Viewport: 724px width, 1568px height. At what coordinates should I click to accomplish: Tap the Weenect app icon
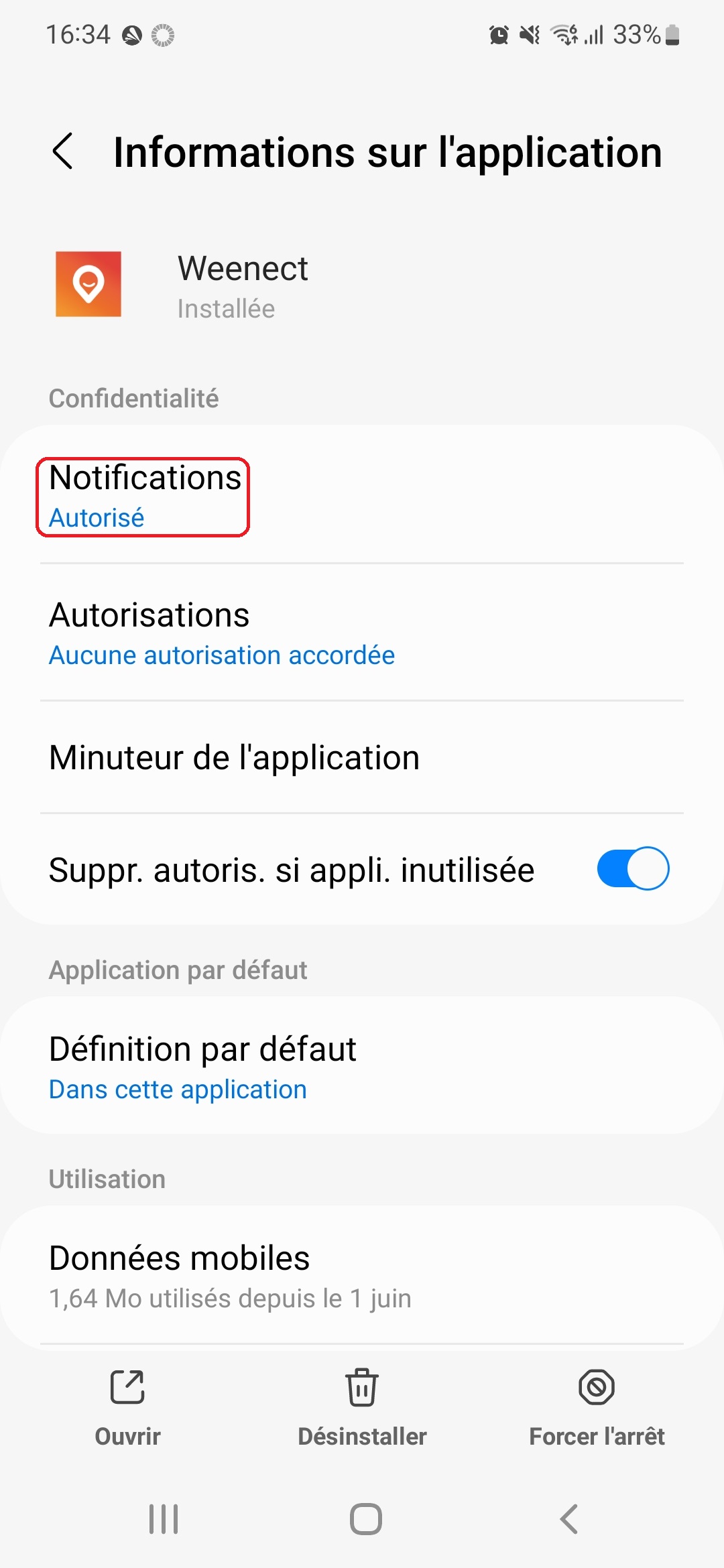point(88,284)
